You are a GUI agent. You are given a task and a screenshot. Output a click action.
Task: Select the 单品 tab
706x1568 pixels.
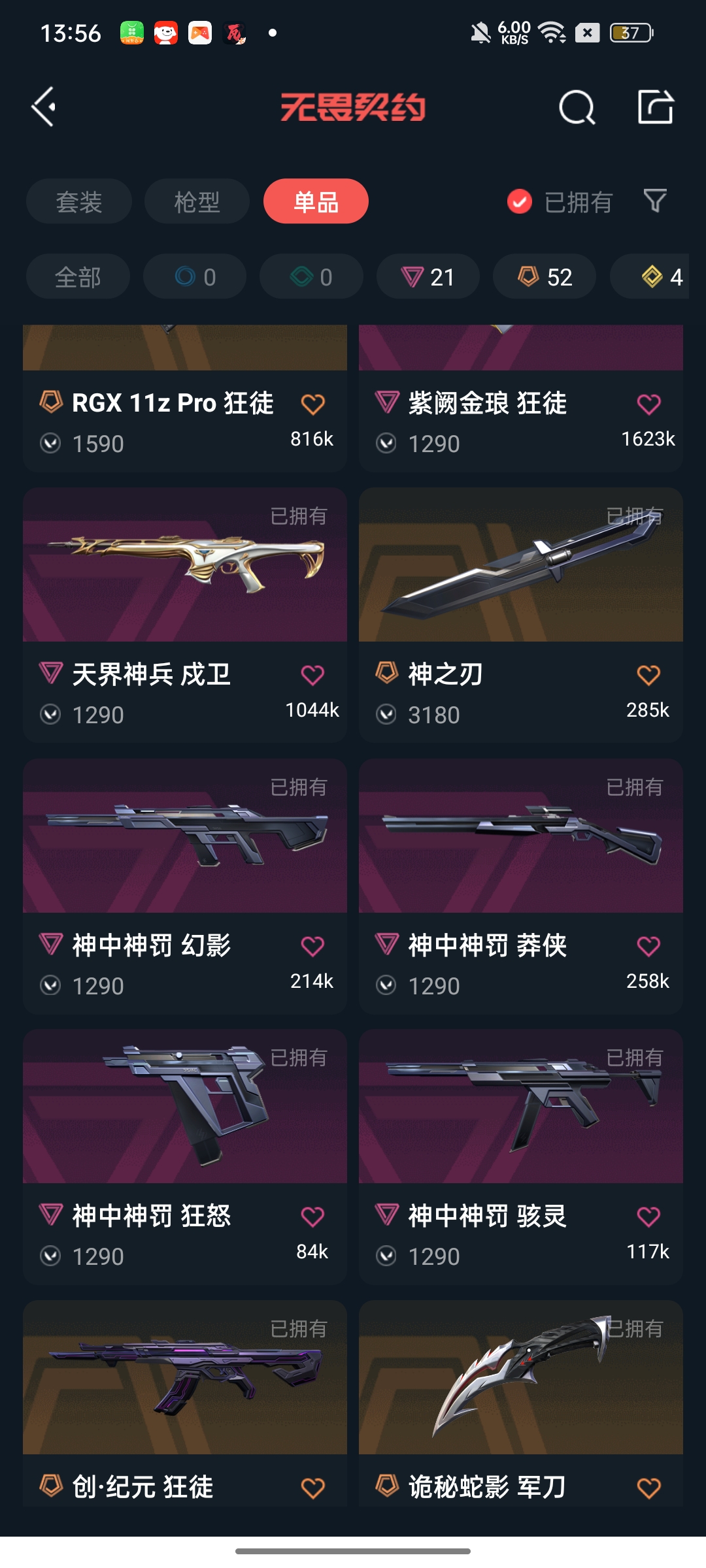[316, 201]
